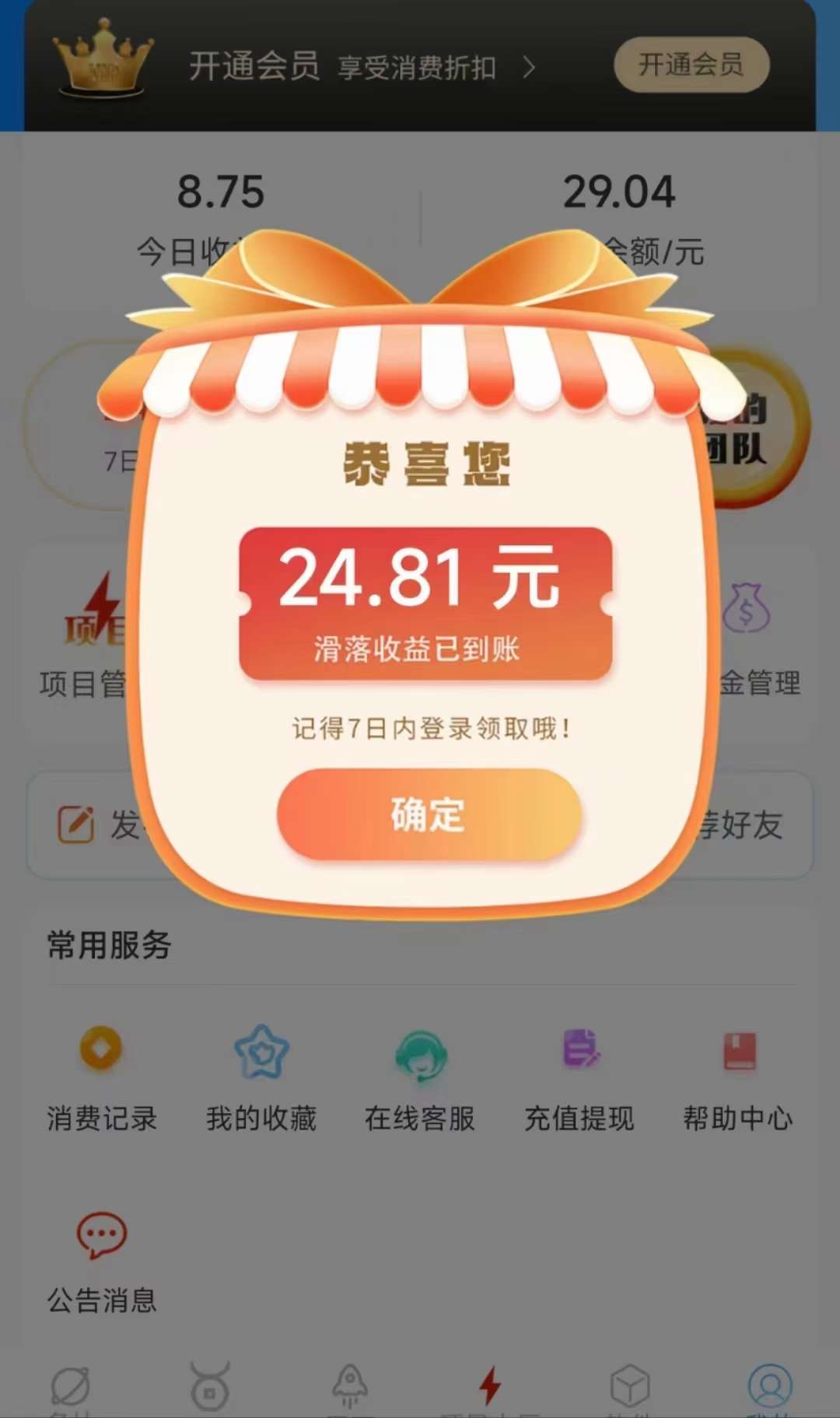Confirm the reward with 确定 button
Viewport: 840px width, 1418px height.
pos(429,814)
